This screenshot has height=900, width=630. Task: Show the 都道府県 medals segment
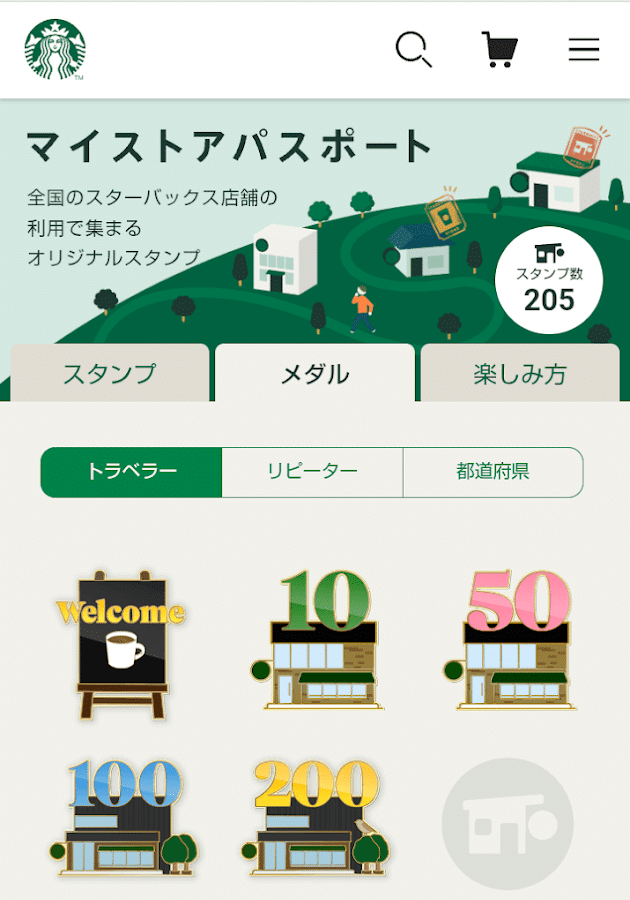(x=493, y=472)
